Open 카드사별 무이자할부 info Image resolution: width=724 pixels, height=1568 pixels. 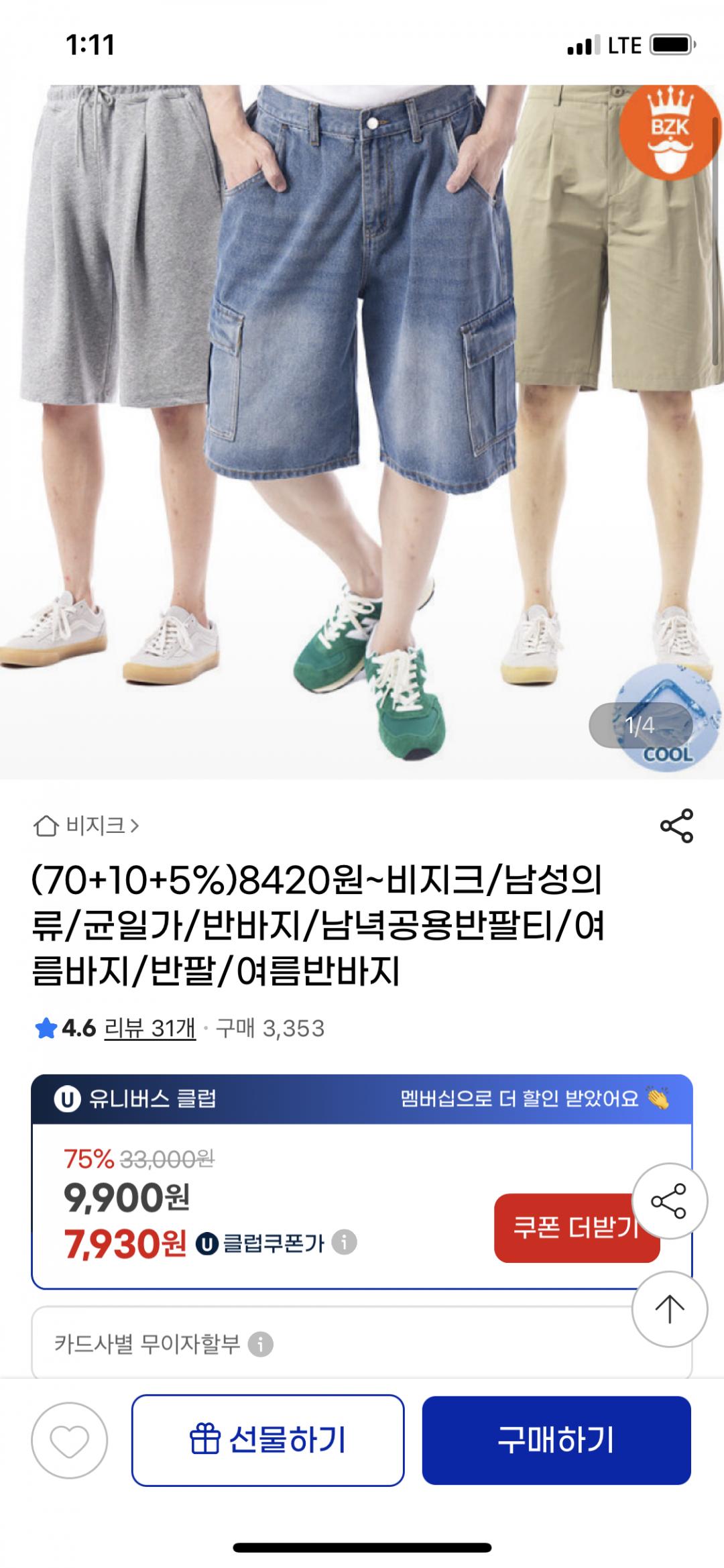coord(260,1344)
